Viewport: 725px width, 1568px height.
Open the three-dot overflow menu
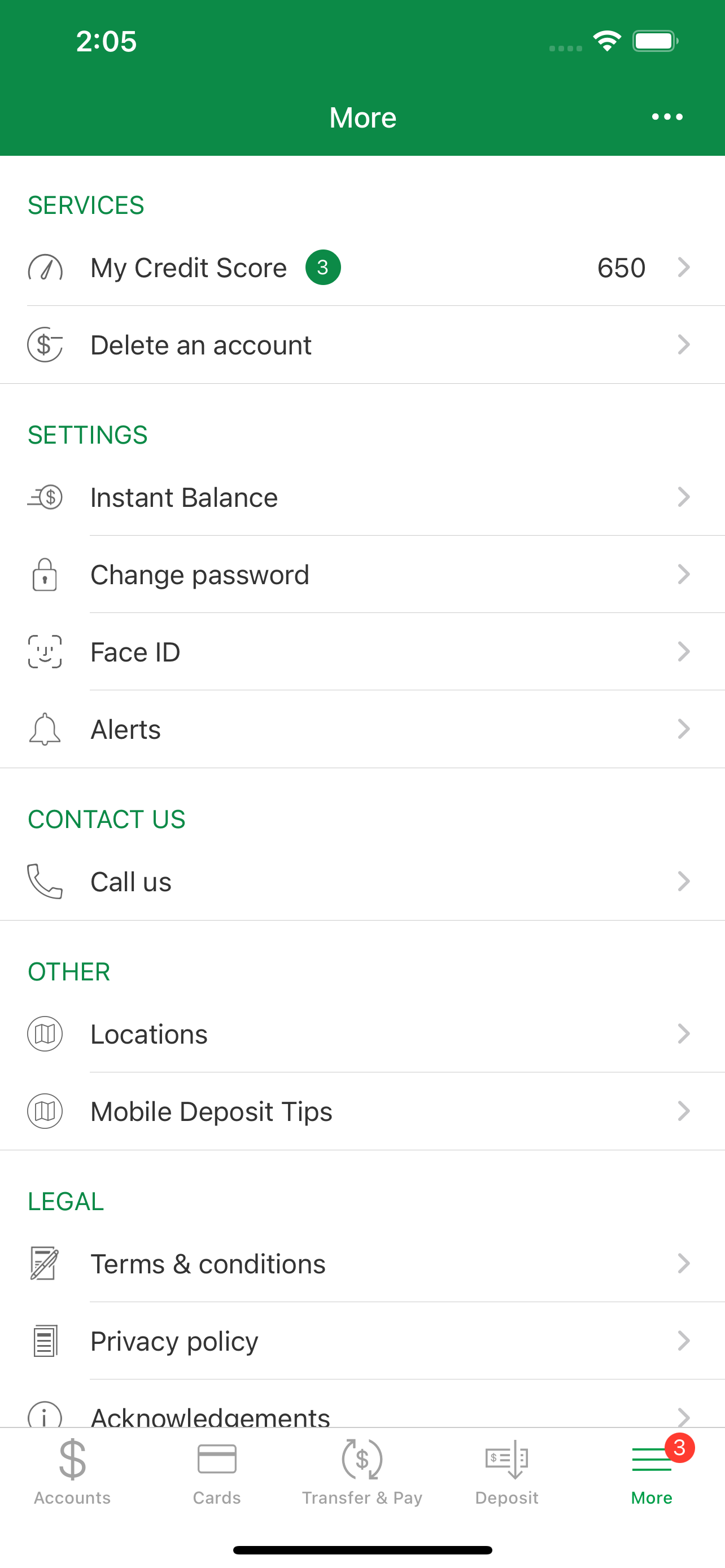tap(667, 117)
